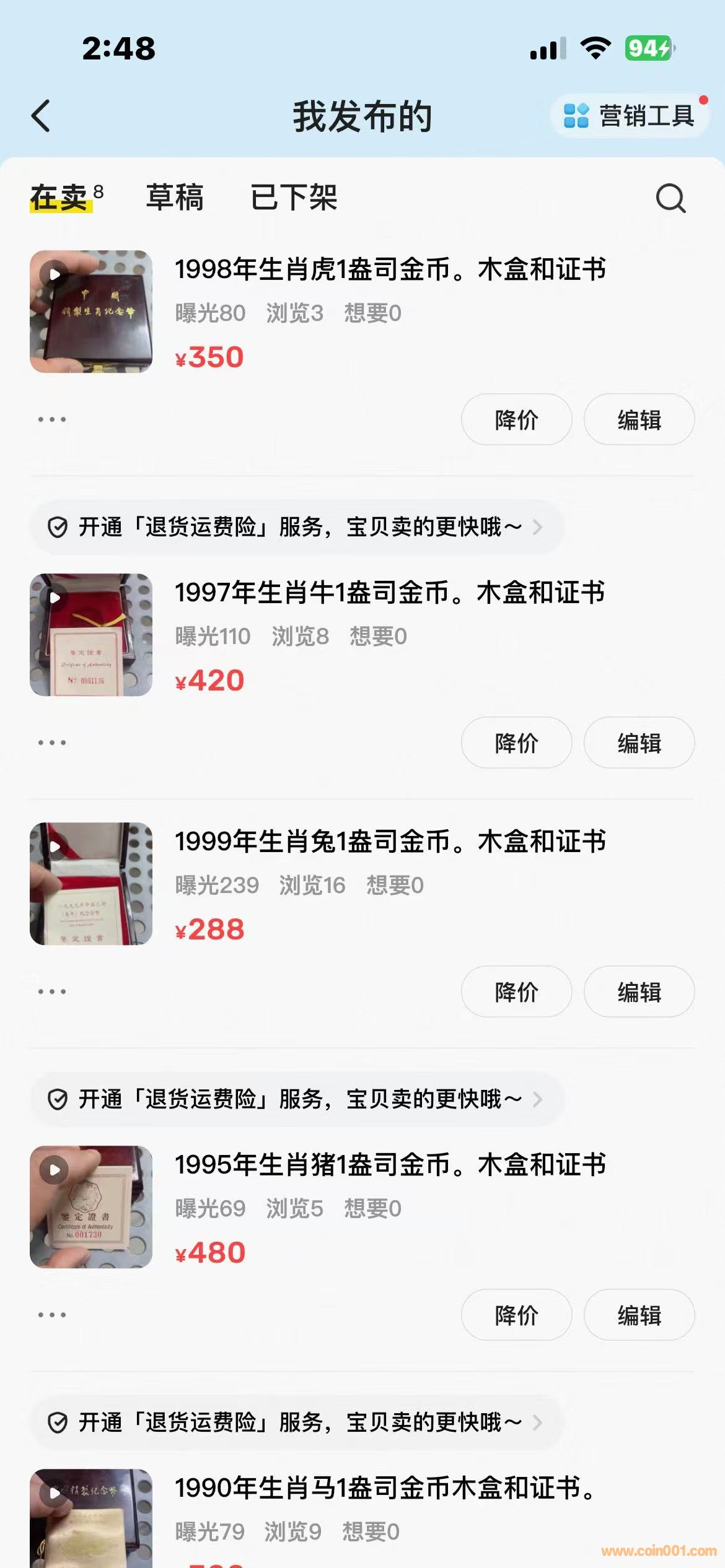
Task: Go back using the top-left arrow
Action: coord(41,116)
